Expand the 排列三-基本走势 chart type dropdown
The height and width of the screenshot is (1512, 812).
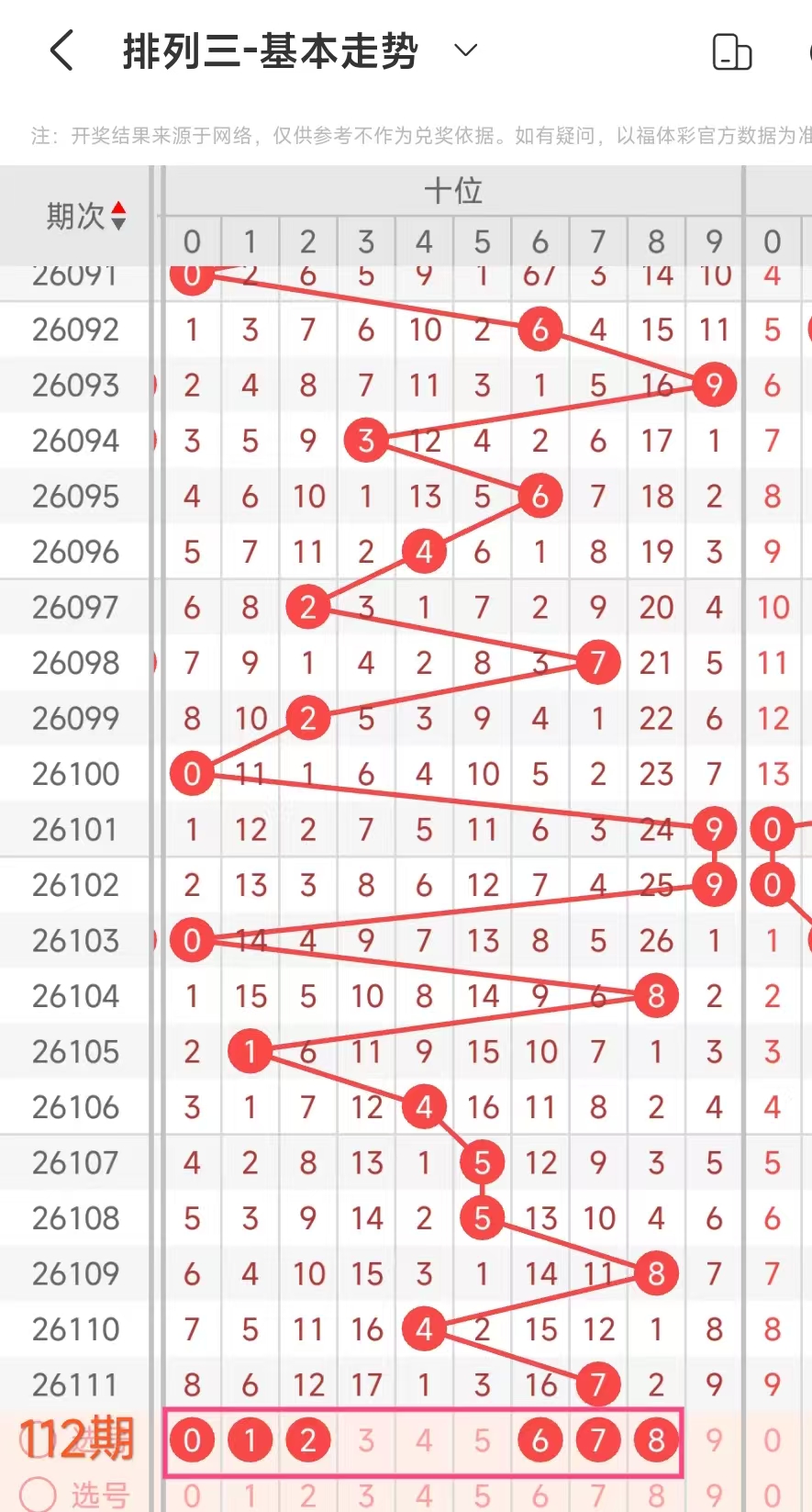point(466,50)
